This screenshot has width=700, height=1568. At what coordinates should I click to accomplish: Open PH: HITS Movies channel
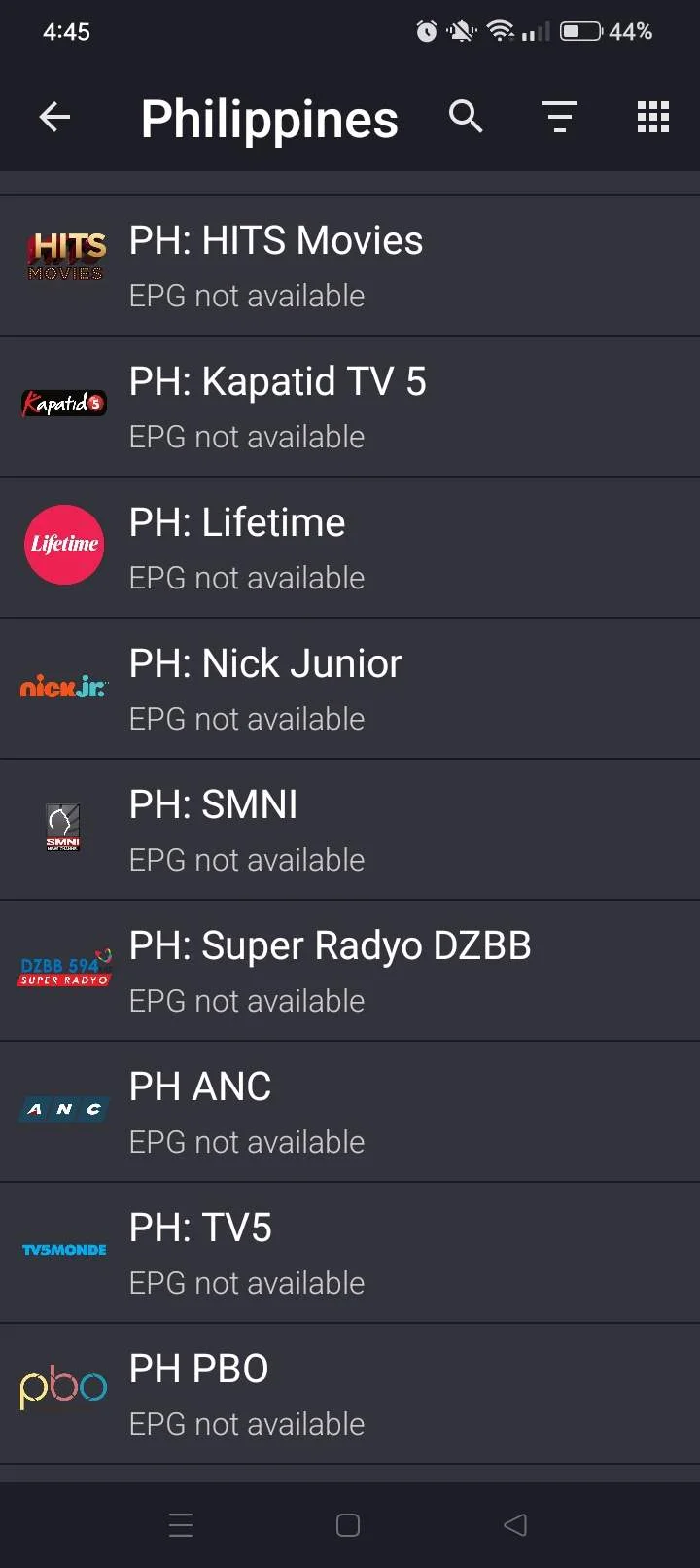click(x=350, y=266)
